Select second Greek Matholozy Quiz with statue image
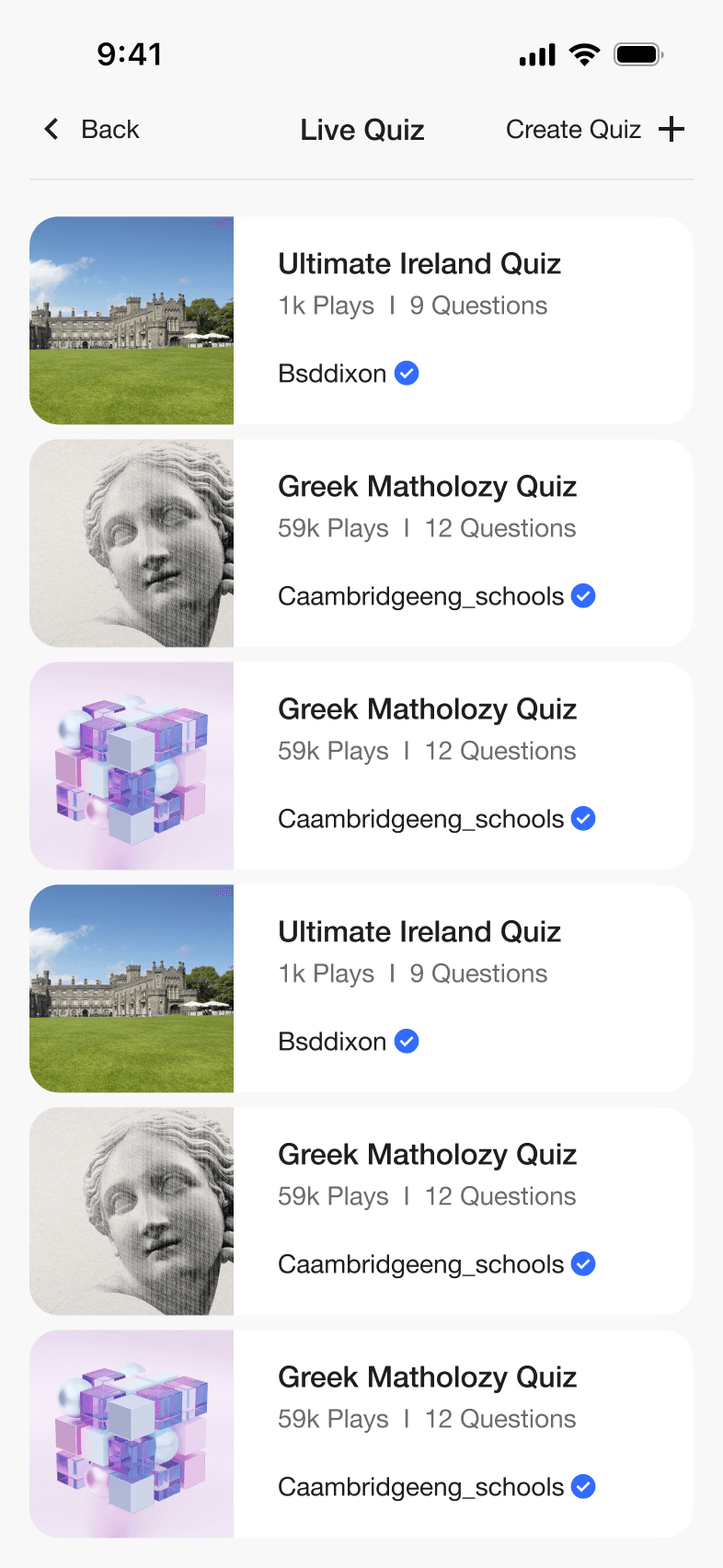 pos(361,1211)
